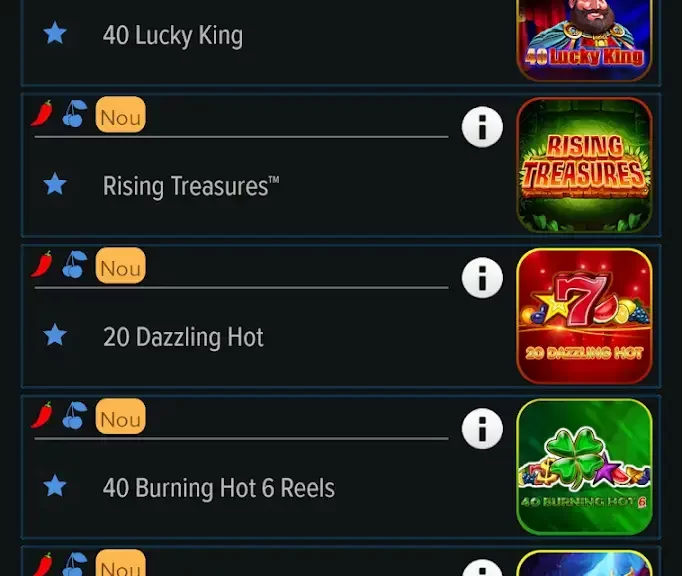Star 20 Dazzling Hot as favorite
The height and width of the screenshot is (576, 682).
point(55,335)
